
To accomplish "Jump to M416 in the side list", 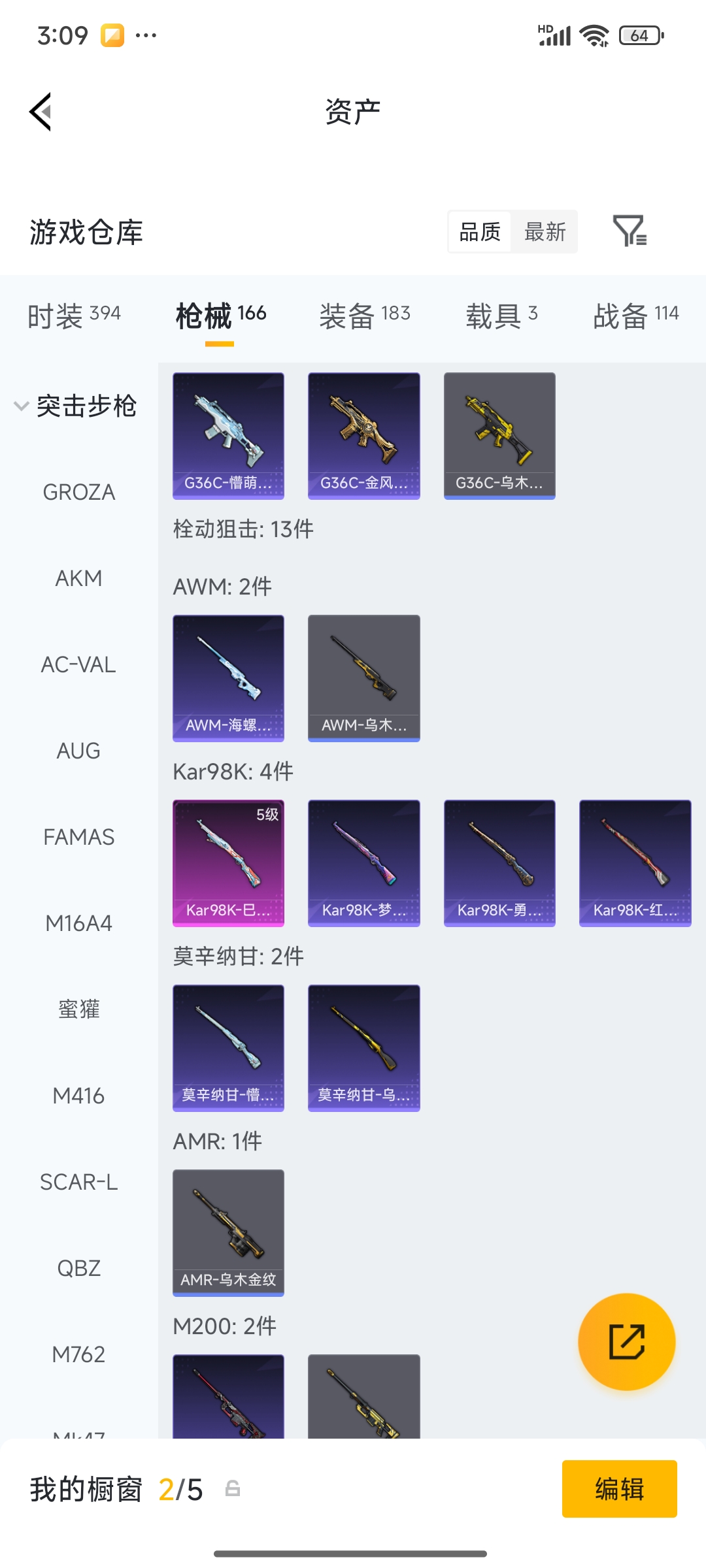I will coord(79,1096).
